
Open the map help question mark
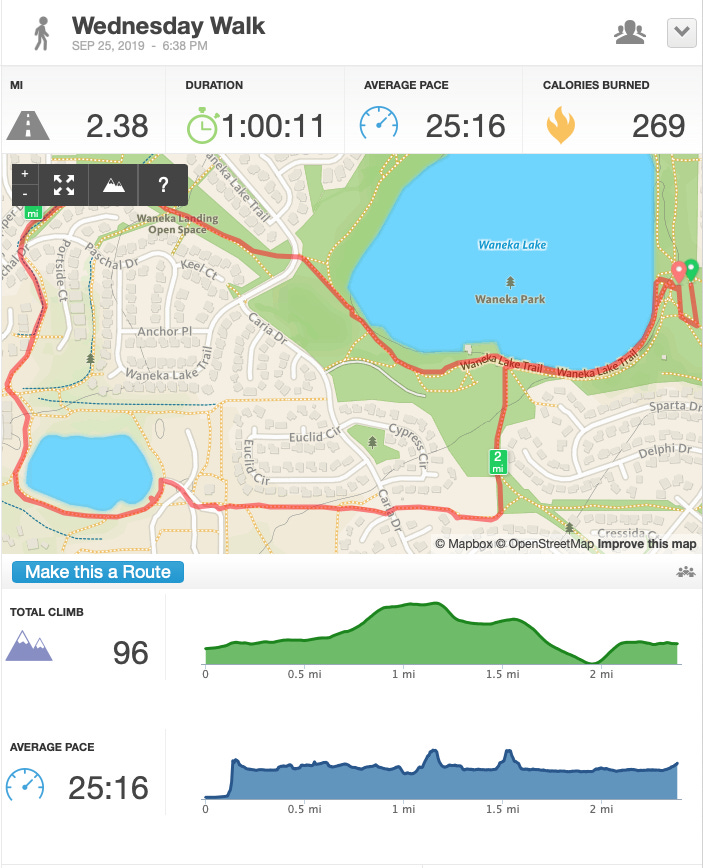coord(163,185)
